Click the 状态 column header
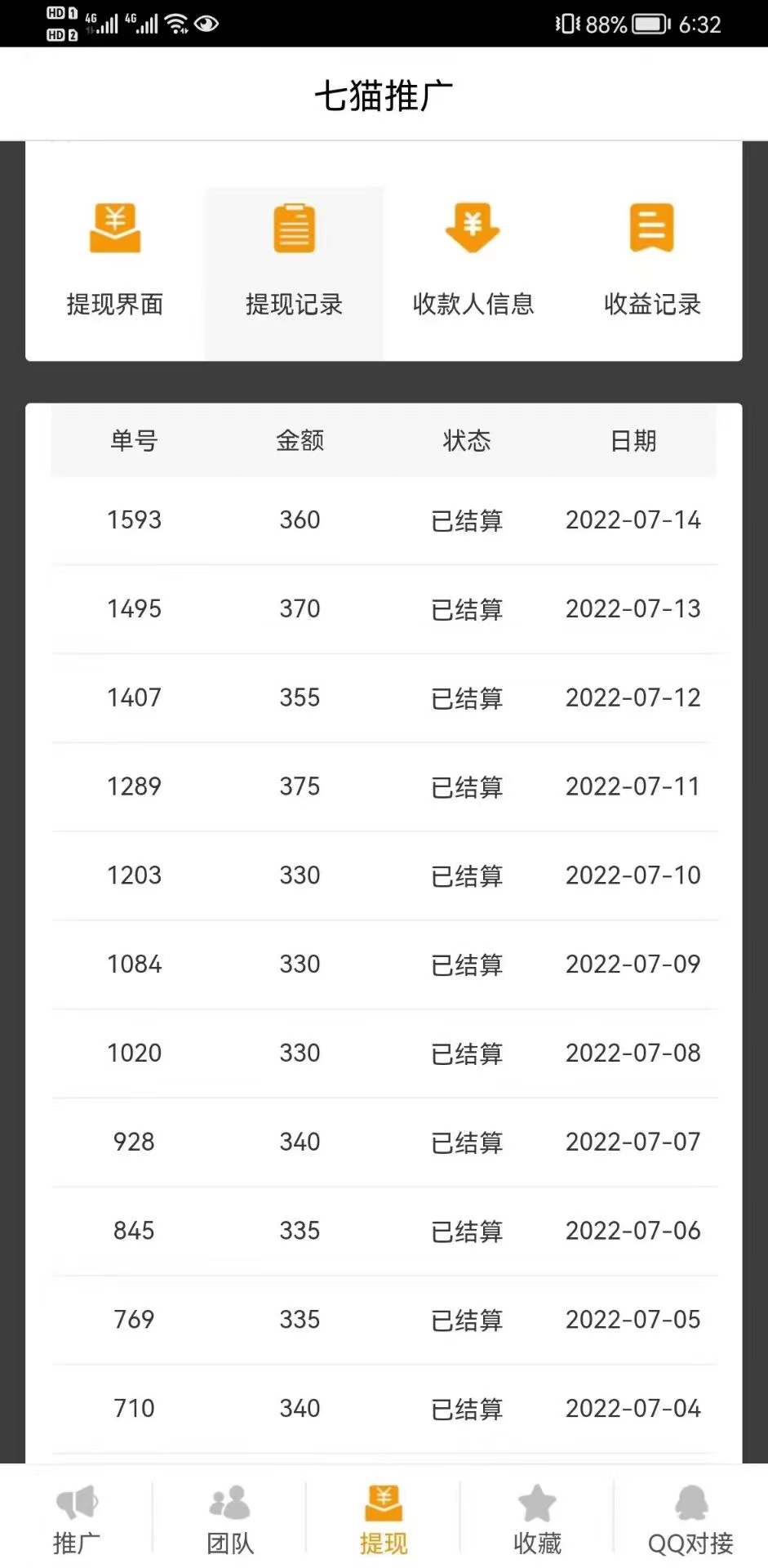The image size is (768, 1568). coord(466,441)
